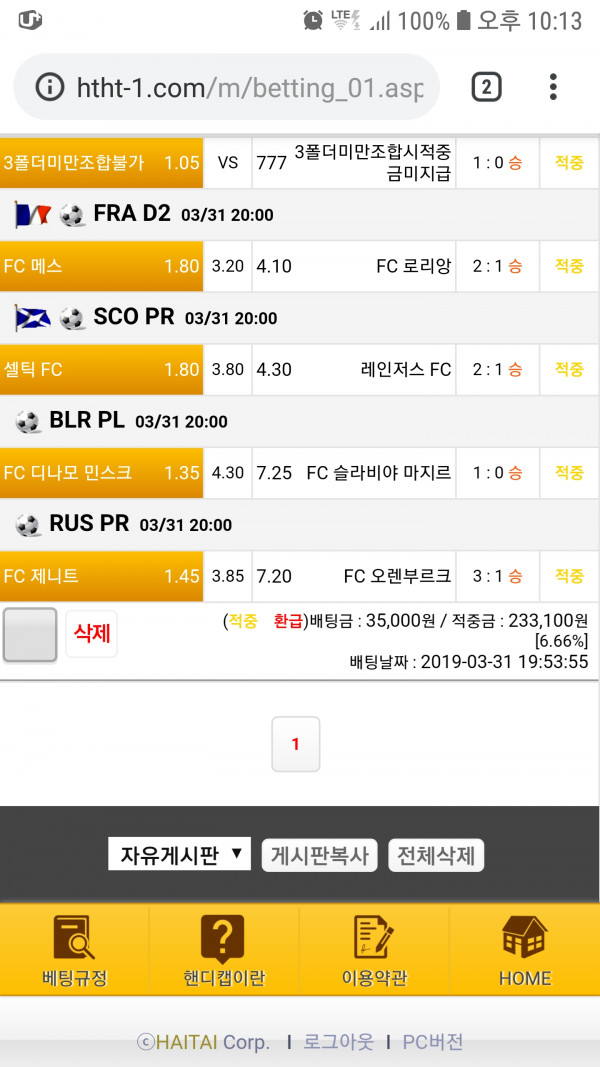Tap the 게시판복사 button

[x=319, y=856]
